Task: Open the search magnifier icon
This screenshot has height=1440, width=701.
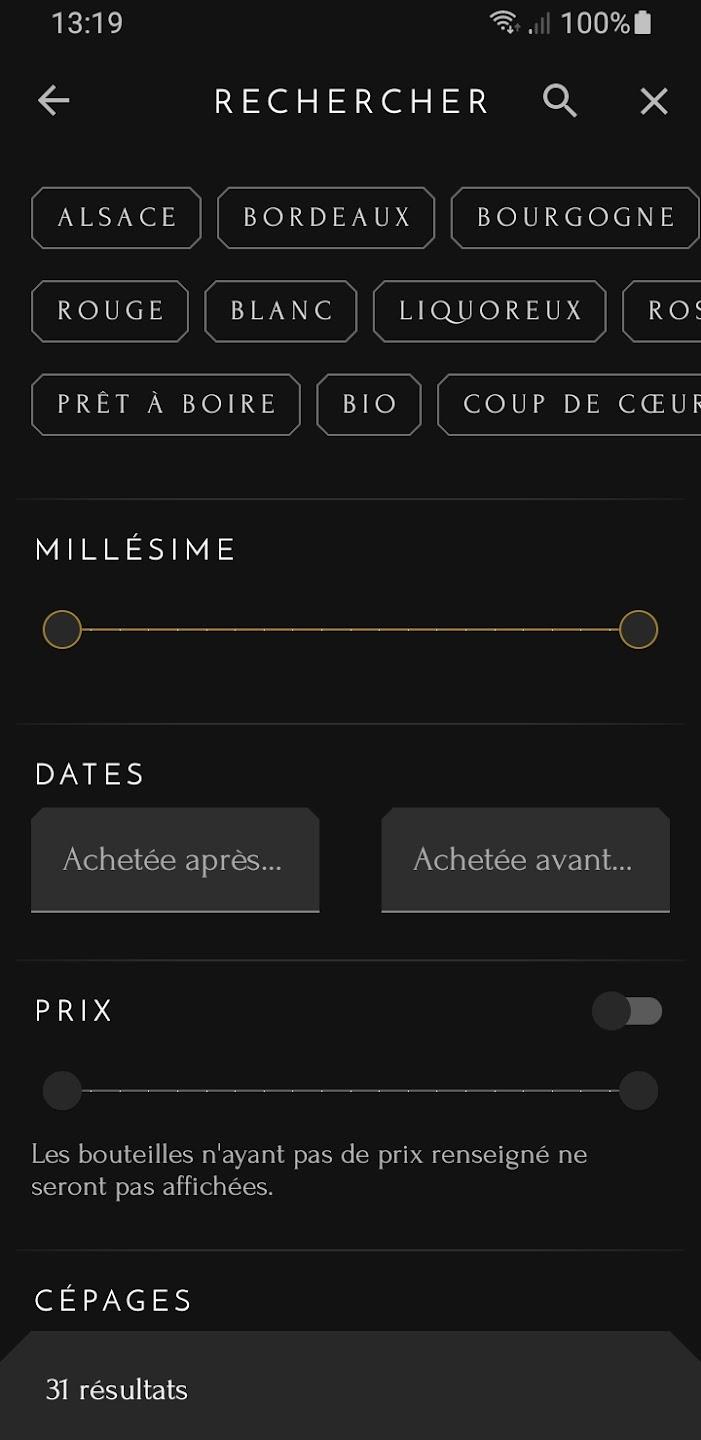Action: click(x=560, y=100)
